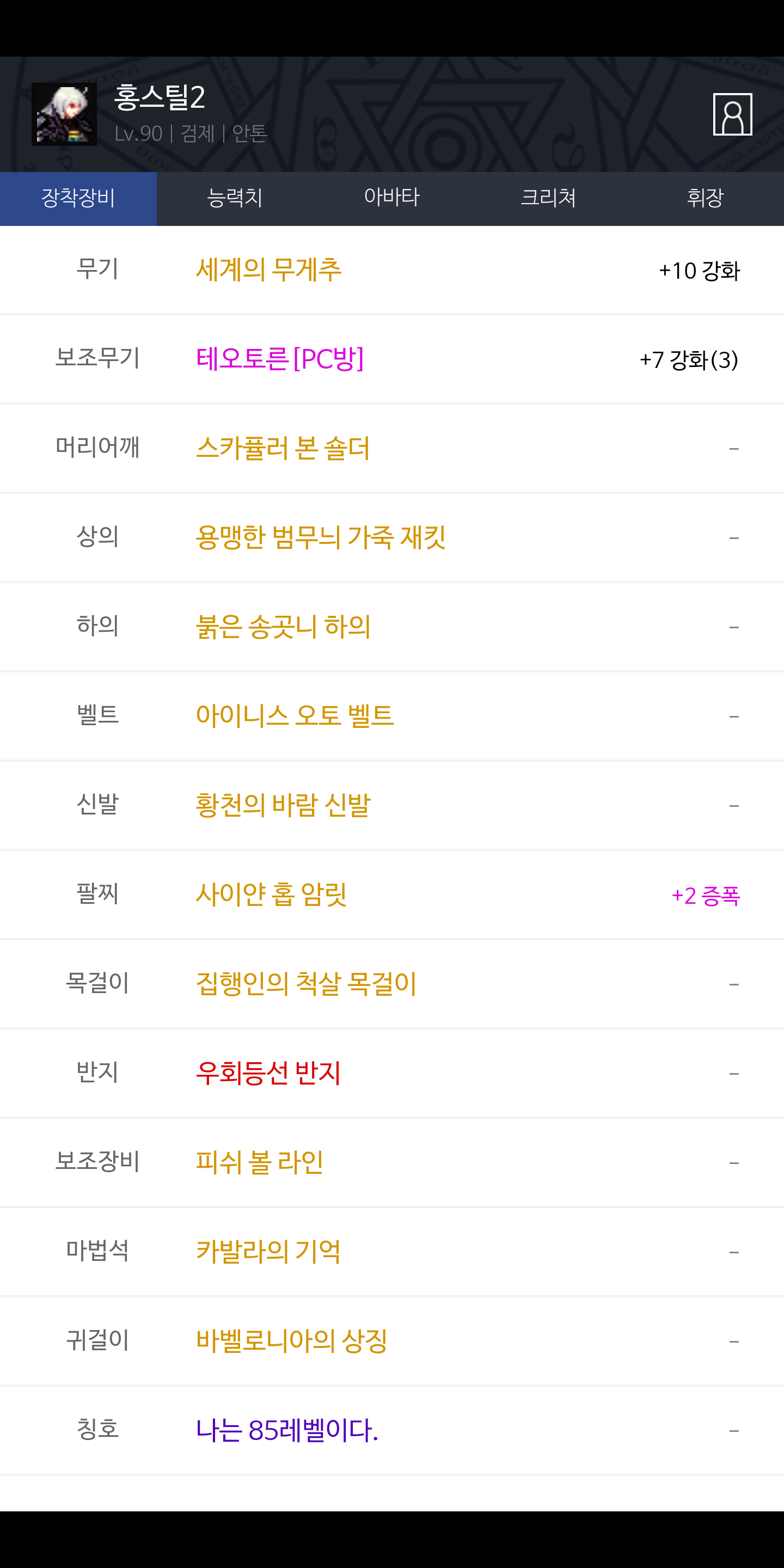The height and width of the screenshot is (1568, 784).
Task: Go to the 휘장 tab
Action: tap(706, 198)
